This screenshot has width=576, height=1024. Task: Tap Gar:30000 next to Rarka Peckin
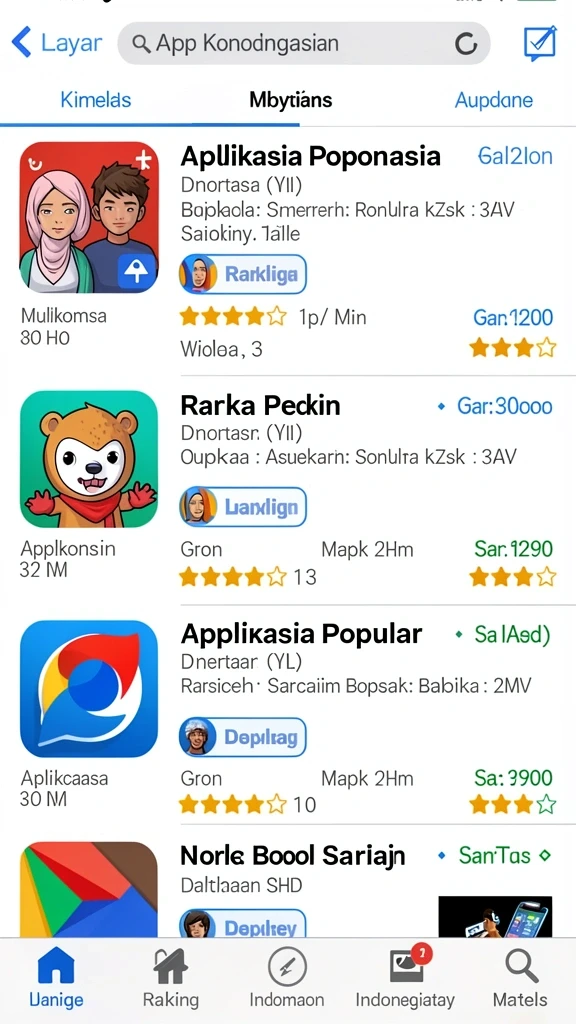[496, 406]
